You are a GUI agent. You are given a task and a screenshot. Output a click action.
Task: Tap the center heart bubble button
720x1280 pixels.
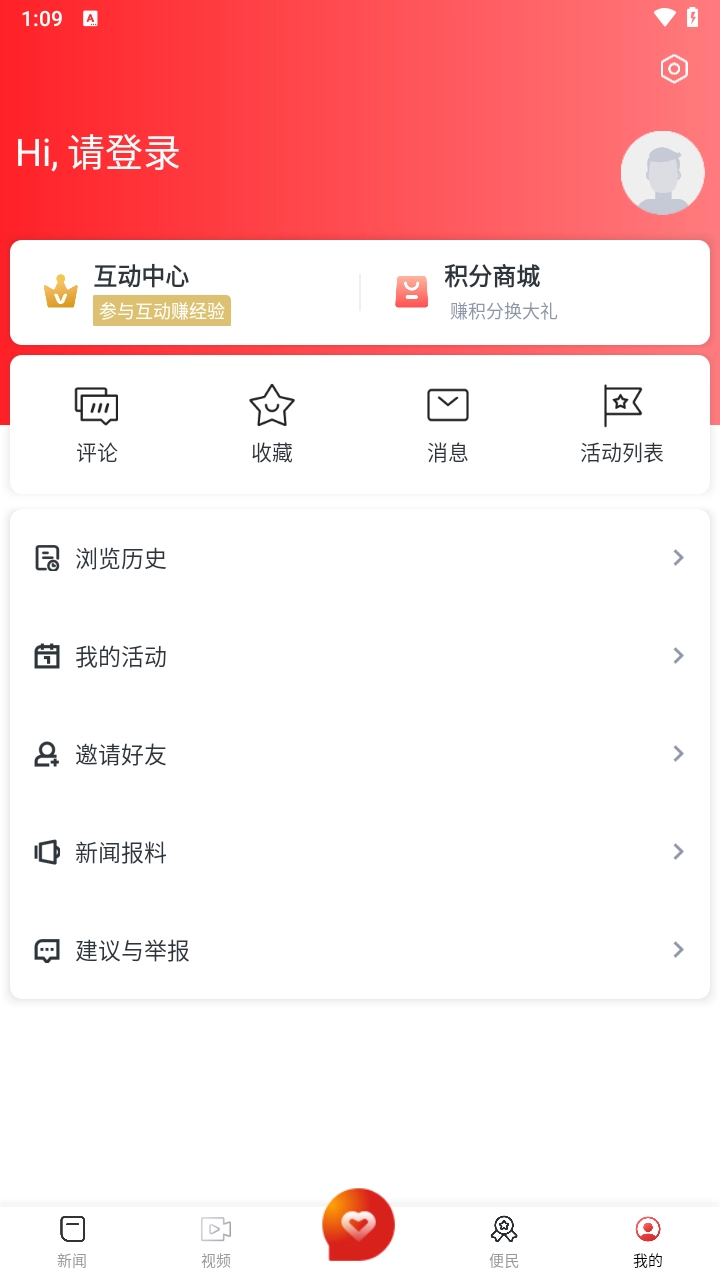coord(358,1225)
